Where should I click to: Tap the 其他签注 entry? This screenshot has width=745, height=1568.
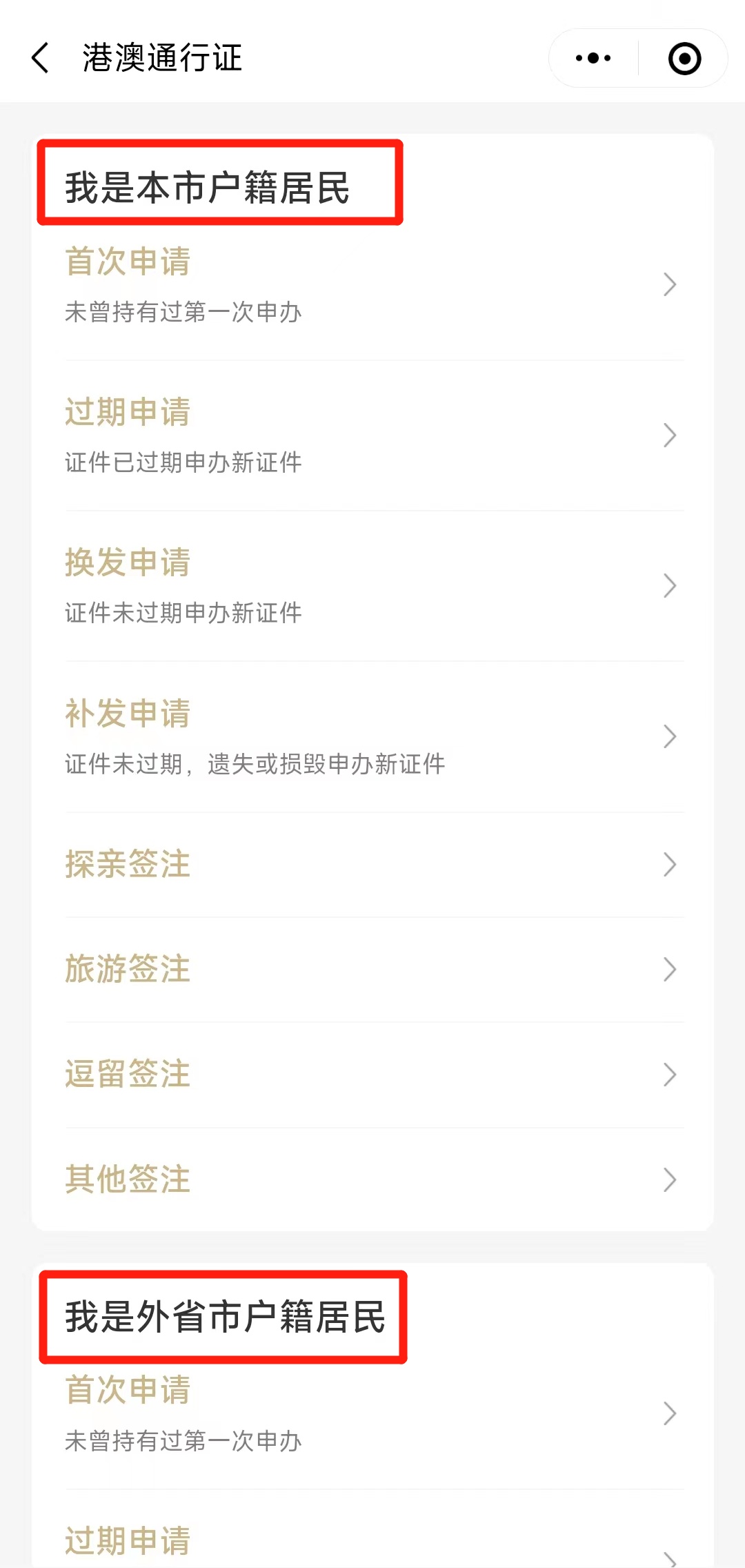(372, 1179)
